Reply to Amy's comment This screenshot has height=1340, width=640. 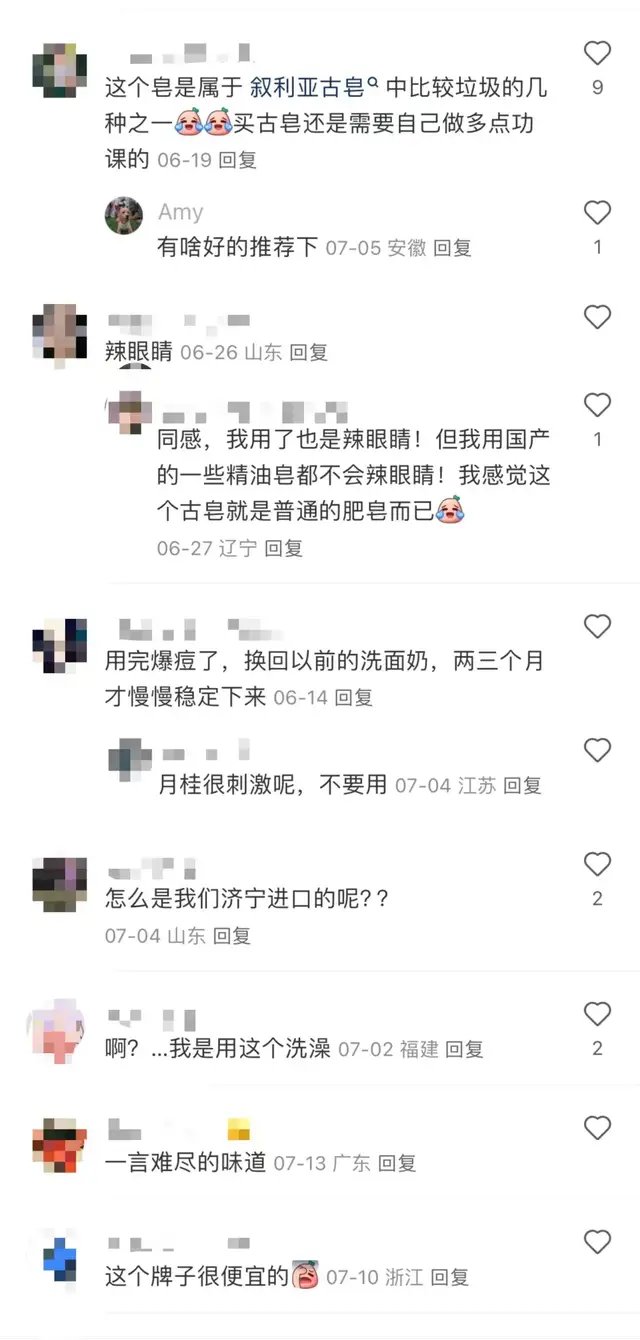coord(452,248)
